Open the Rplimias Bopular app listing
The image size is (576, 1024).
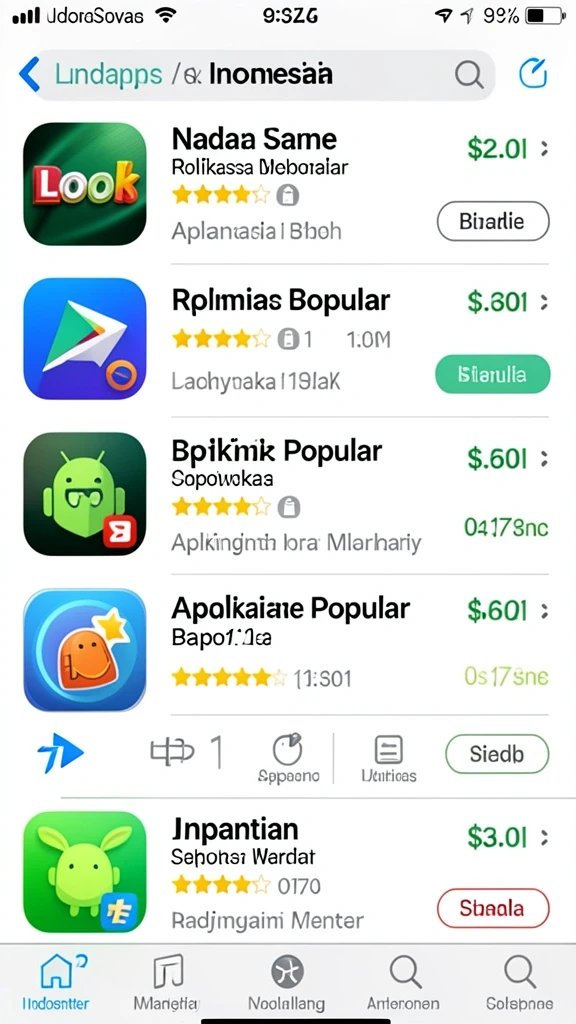pyautogui.click(x=287, y=339)
